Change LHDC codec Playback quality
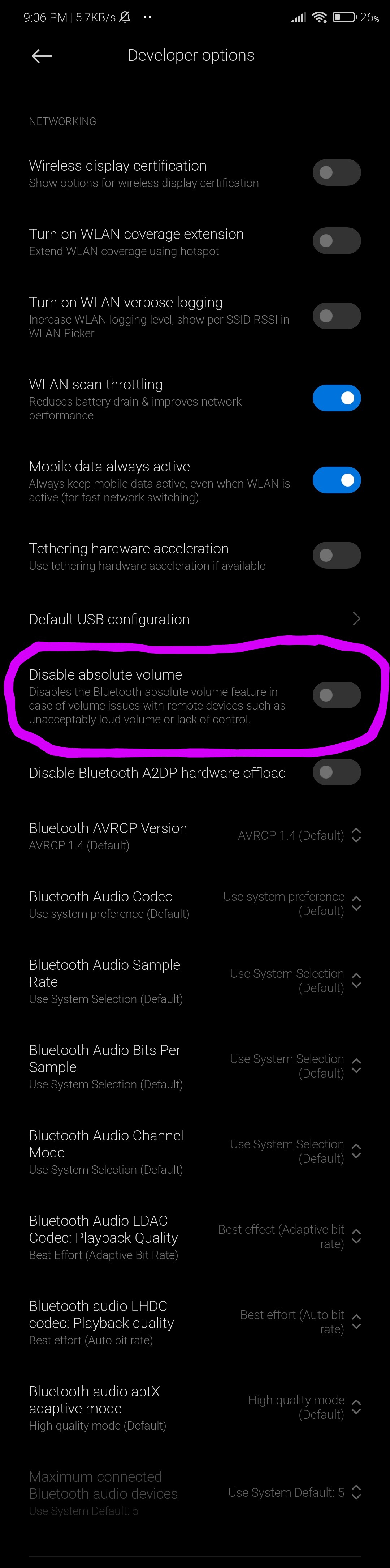390x1568 pixels. (x=195, y=1321)
